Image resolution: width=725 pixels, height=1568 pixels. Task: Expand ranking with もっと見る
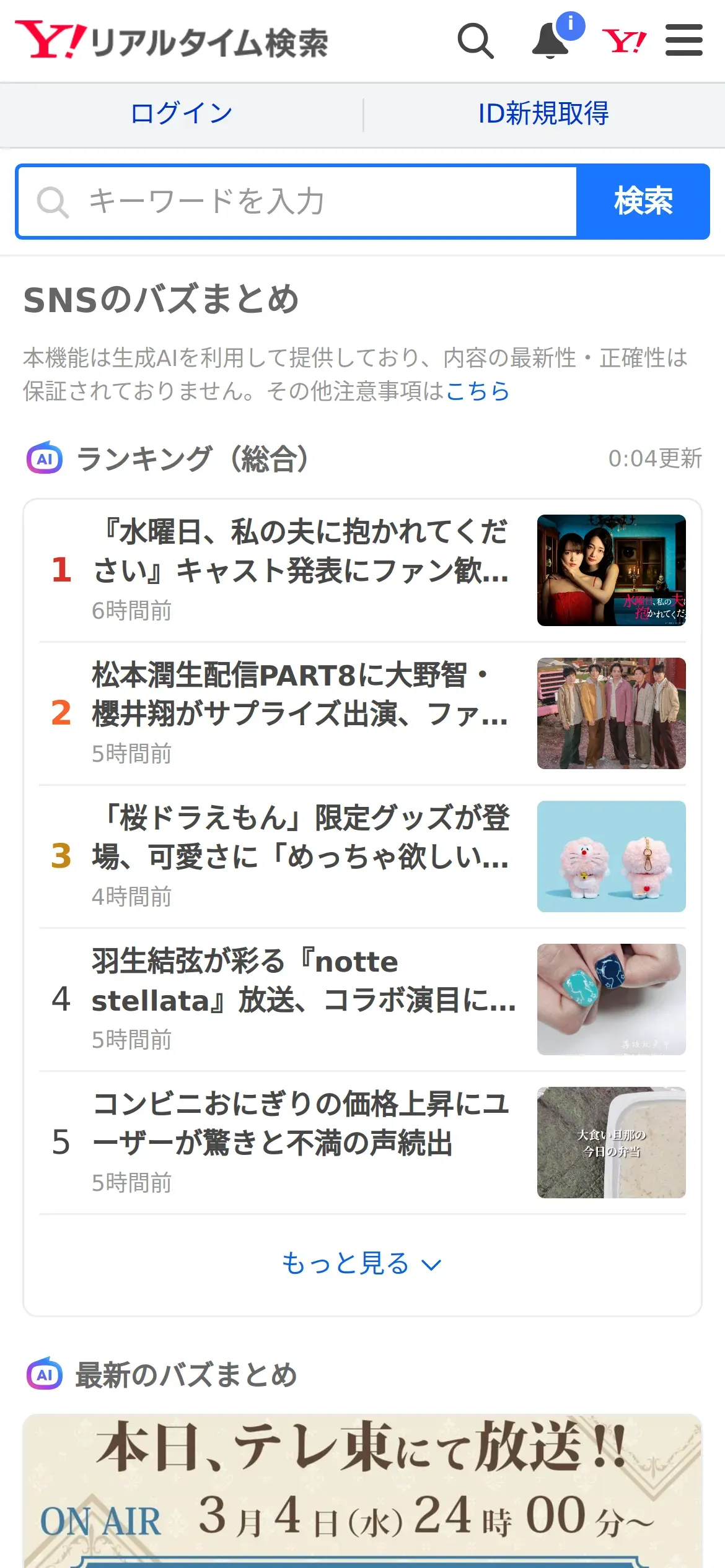tap(362, 1263)
